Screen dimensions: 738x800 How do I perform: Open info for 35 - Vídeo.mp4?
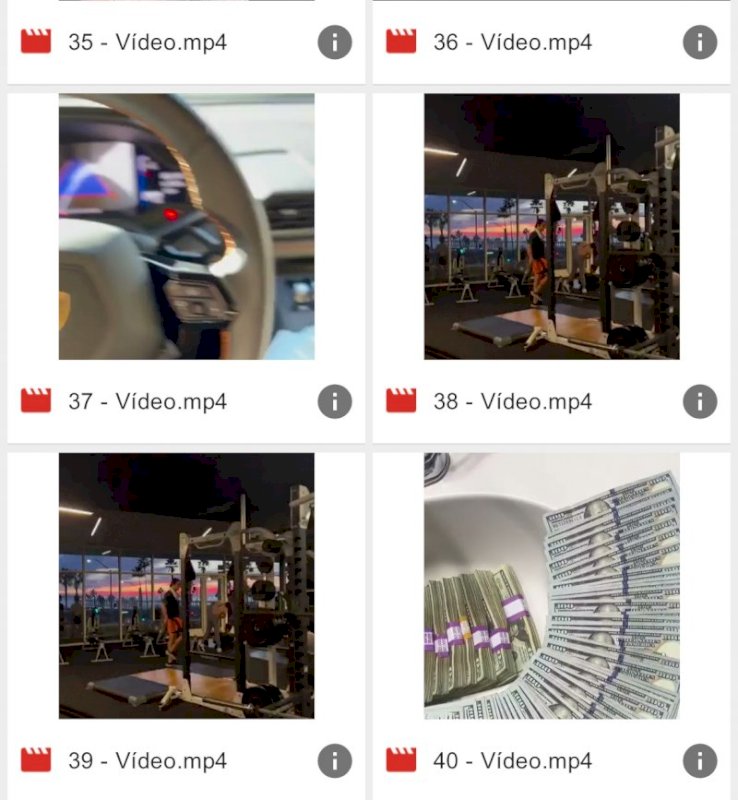335,42
